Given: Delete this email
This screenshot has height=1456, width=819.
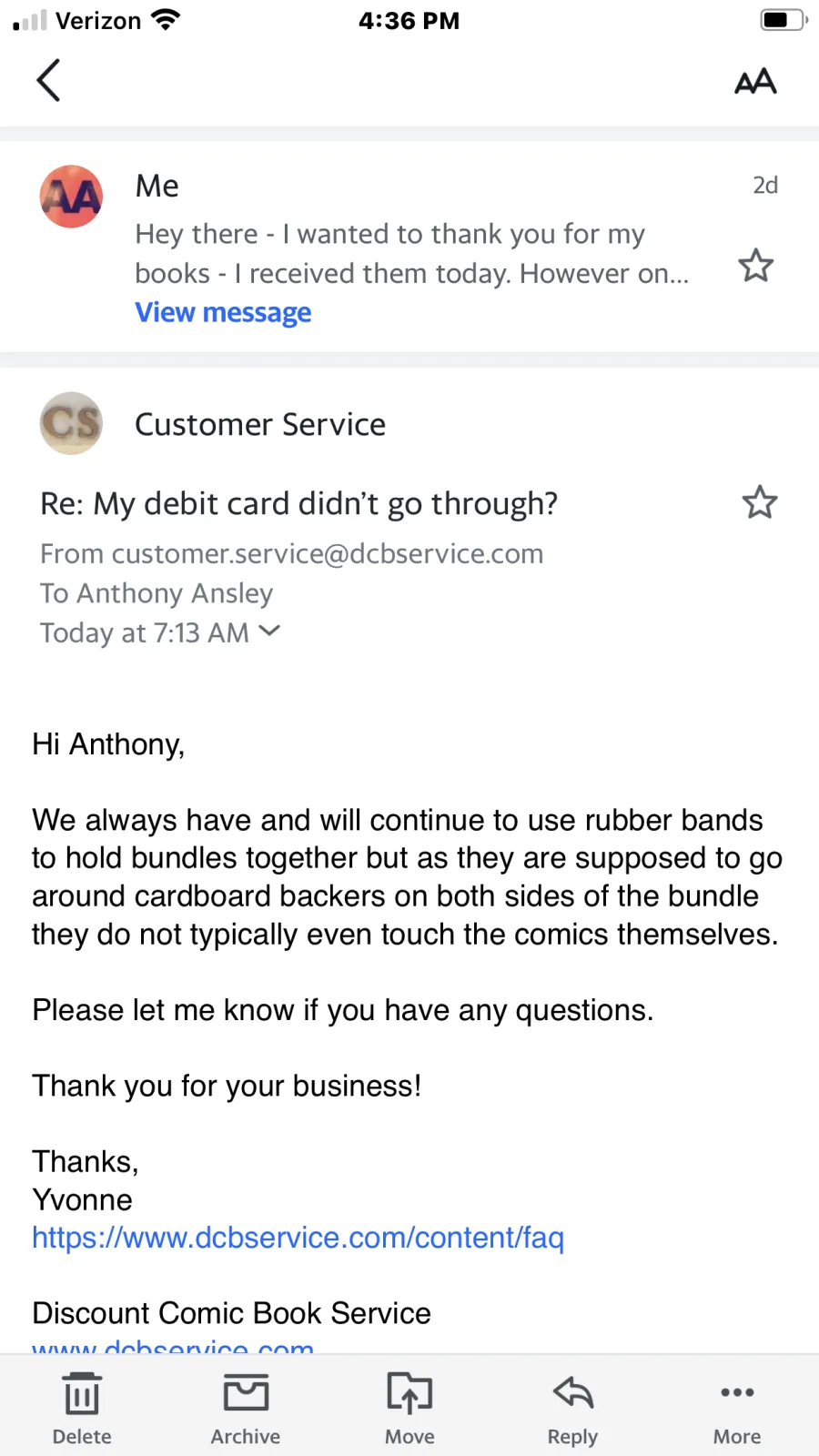Looking at the screenshot, I should pos(82,1406).
